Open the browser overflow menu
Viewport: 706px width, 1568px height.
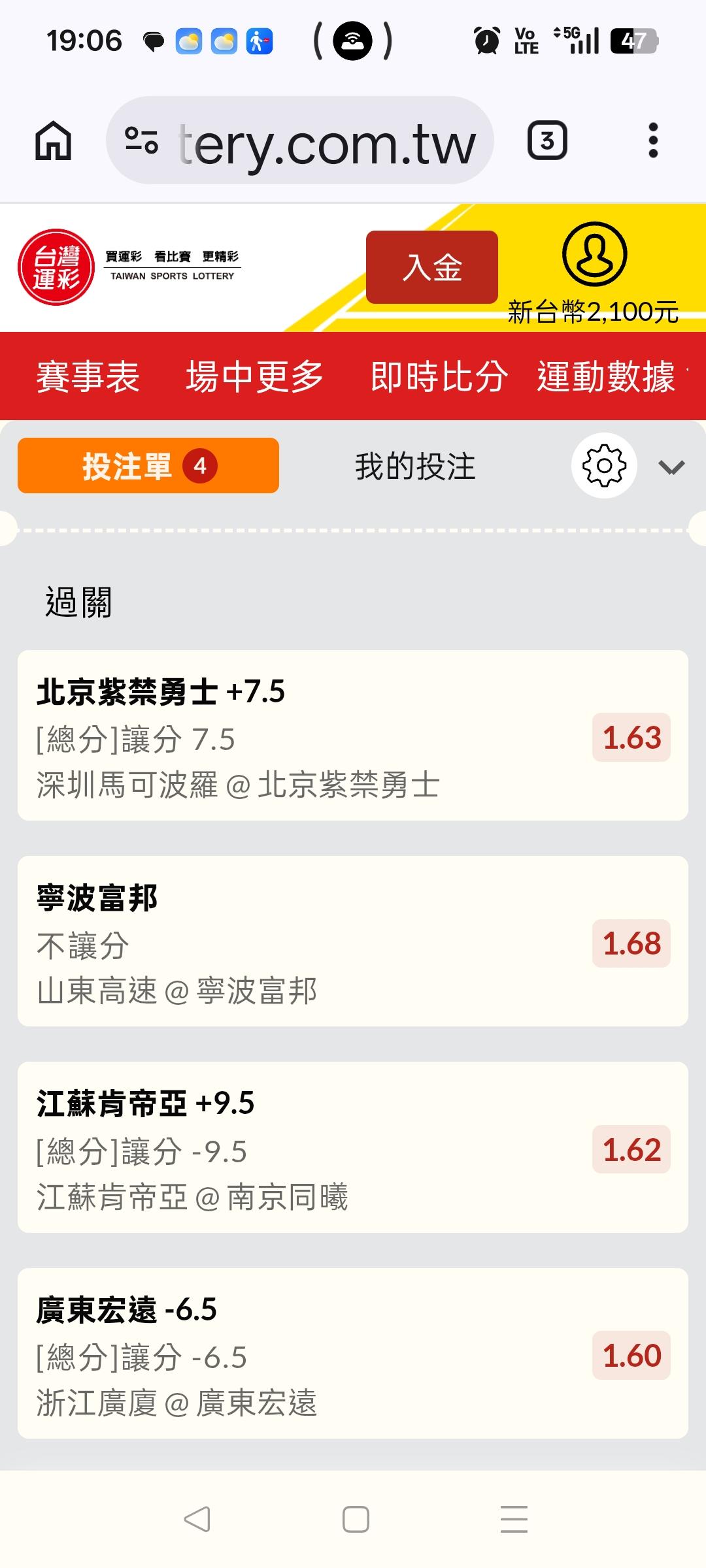coord(652,140)
